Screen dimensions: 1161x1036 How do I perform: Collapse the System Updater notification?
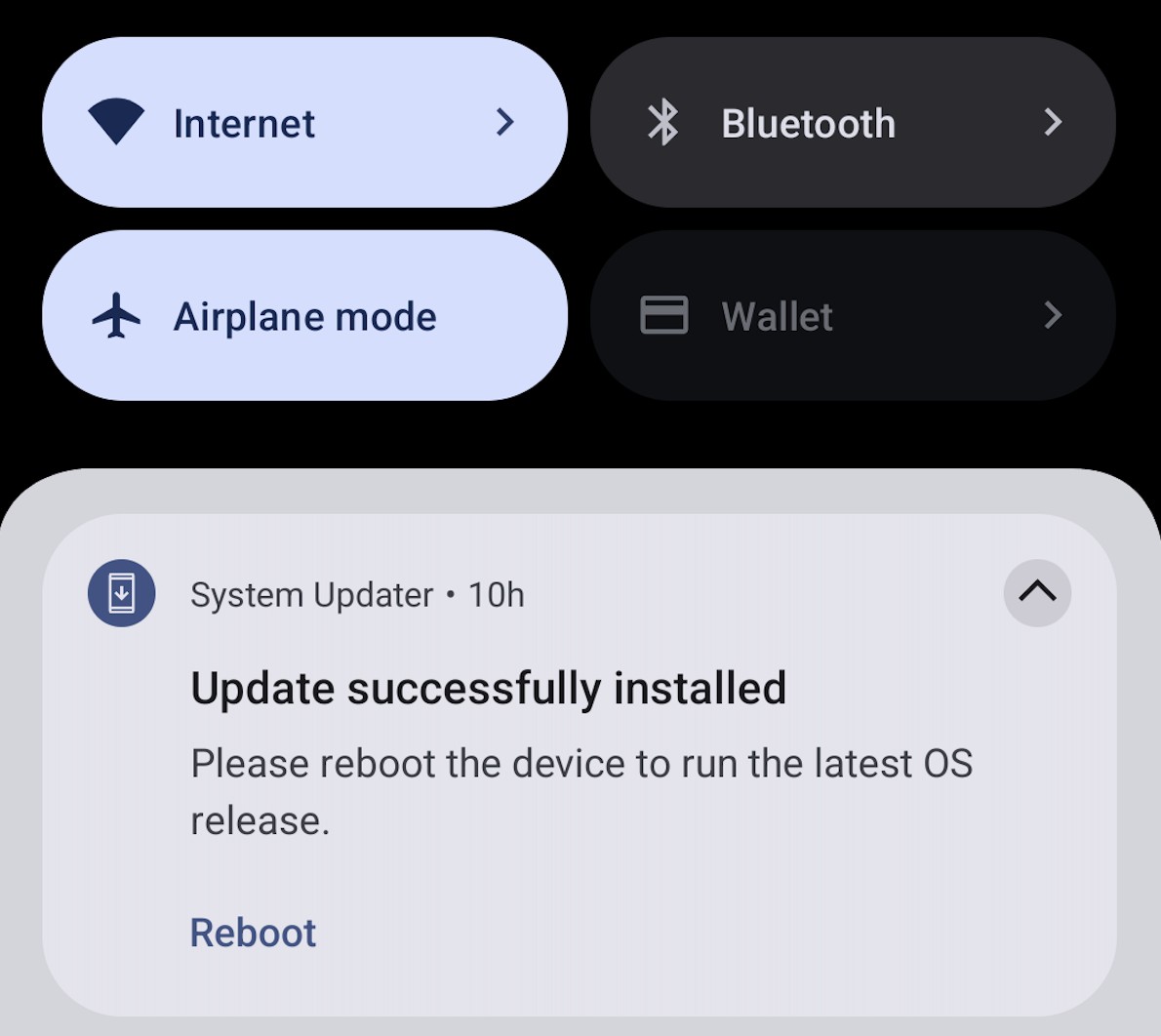1037,592
